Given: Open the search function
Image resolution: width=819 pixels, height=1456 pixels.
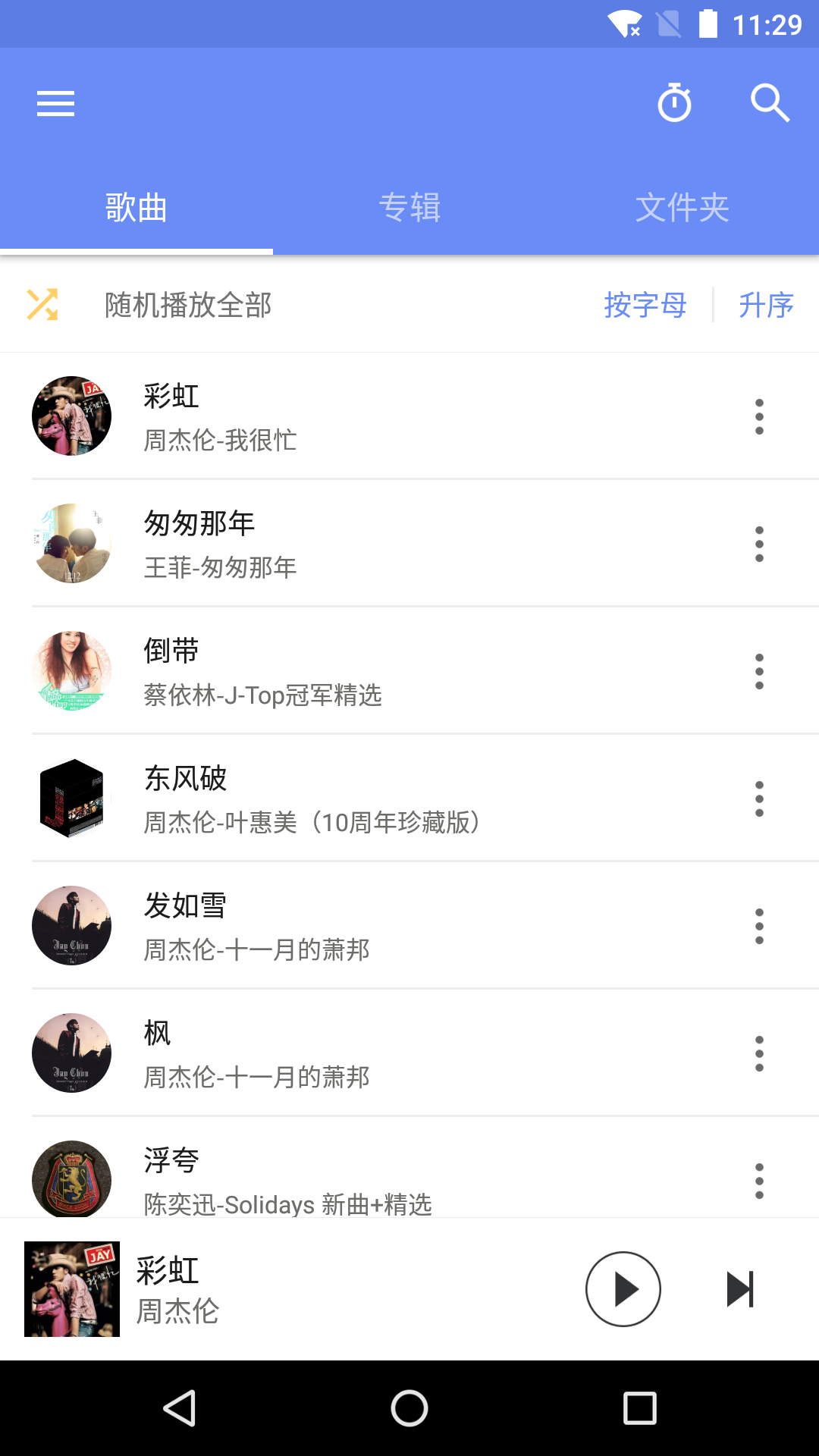Looking at the screenshot, I should (x=770, y=103).
